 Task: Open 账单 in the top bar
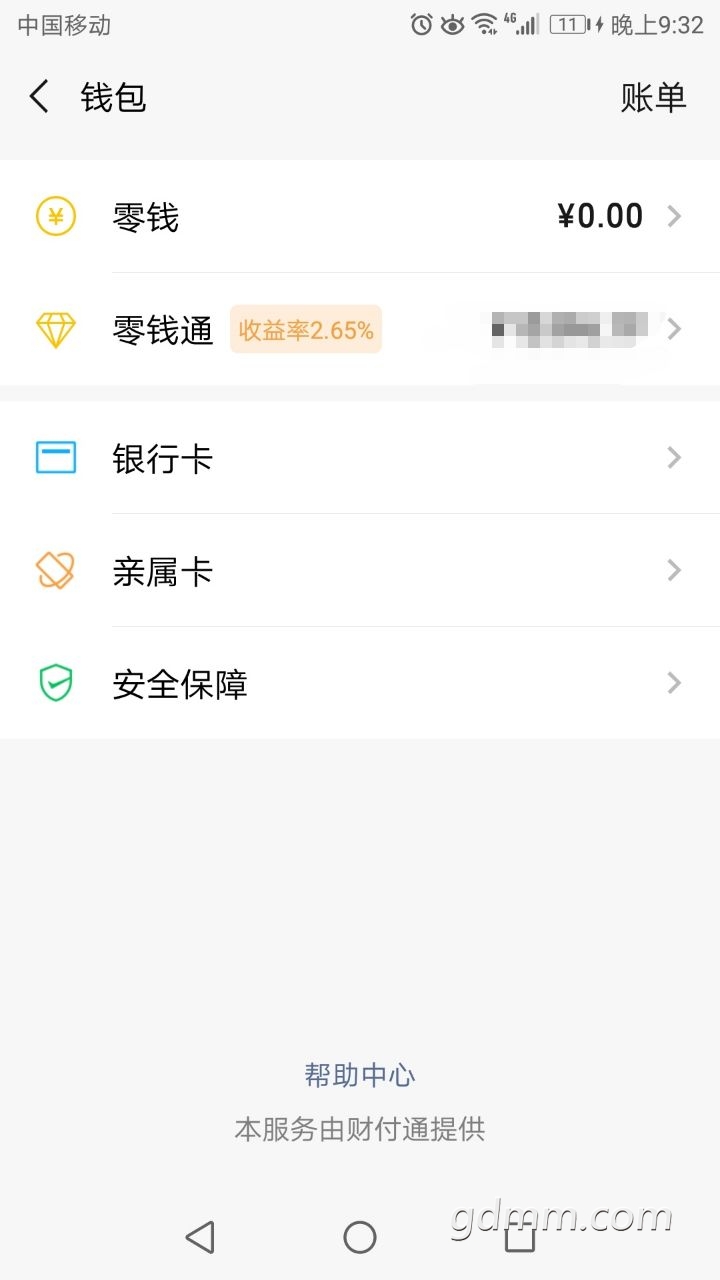tap(653, 97)
